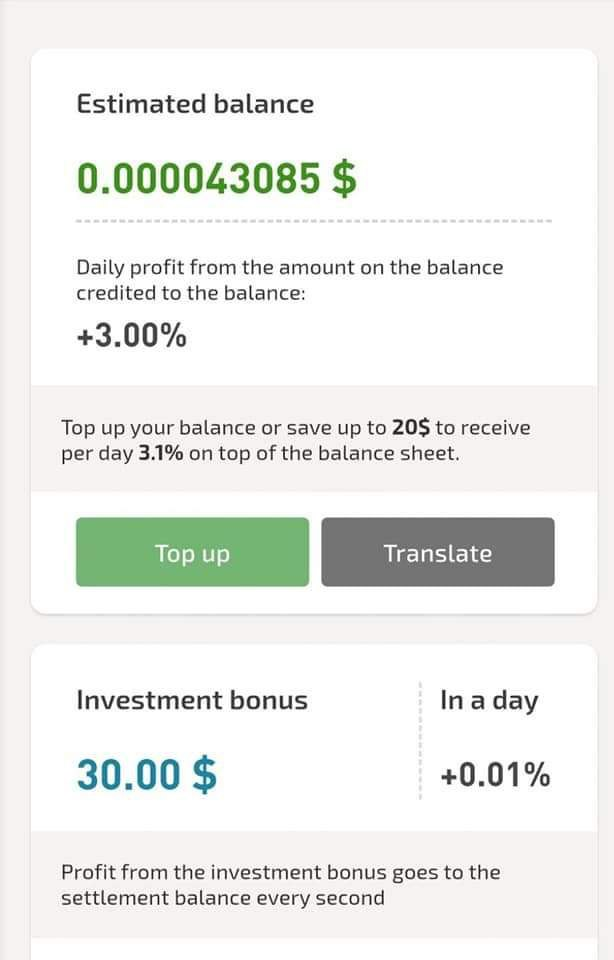Screen dimensions: 614x960
Task: Select the gray Translate button
Action: (437, 552)
